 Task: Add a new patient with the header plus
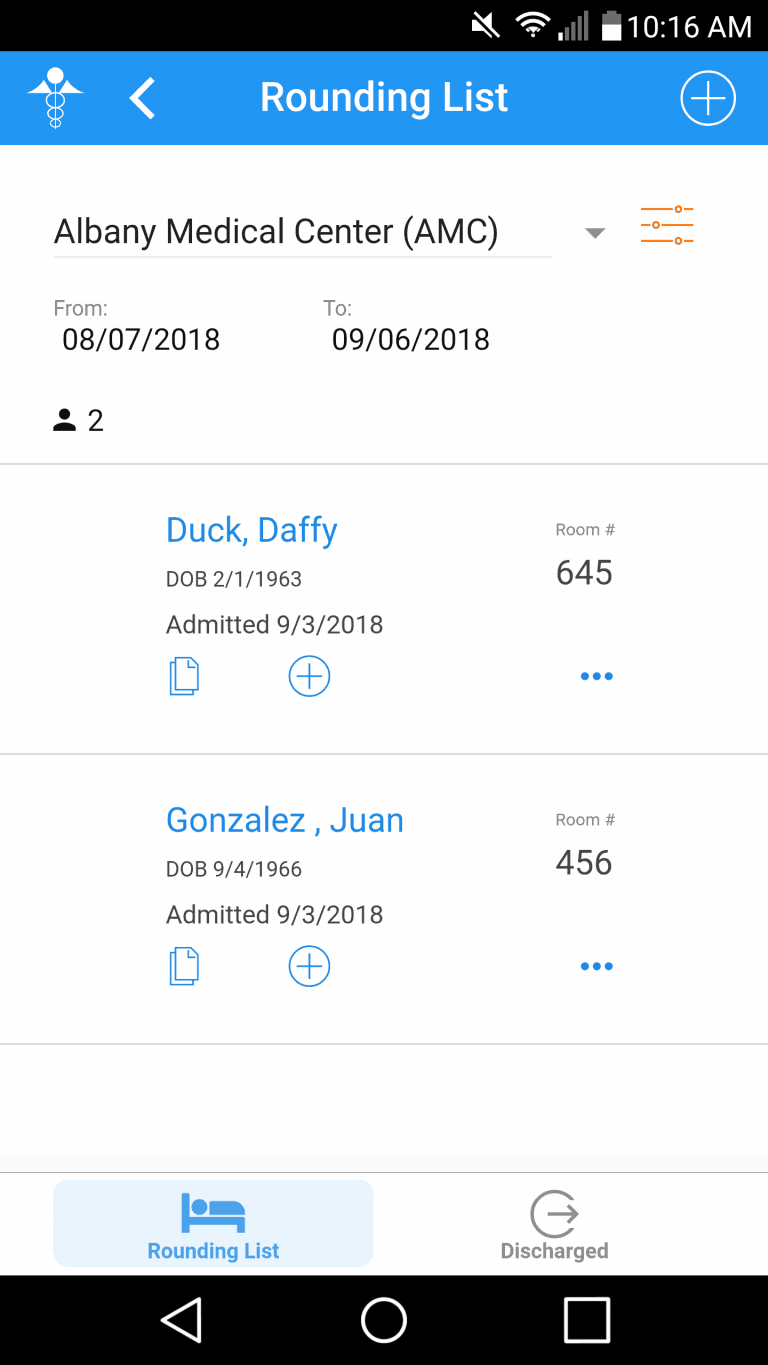(707, 99)
